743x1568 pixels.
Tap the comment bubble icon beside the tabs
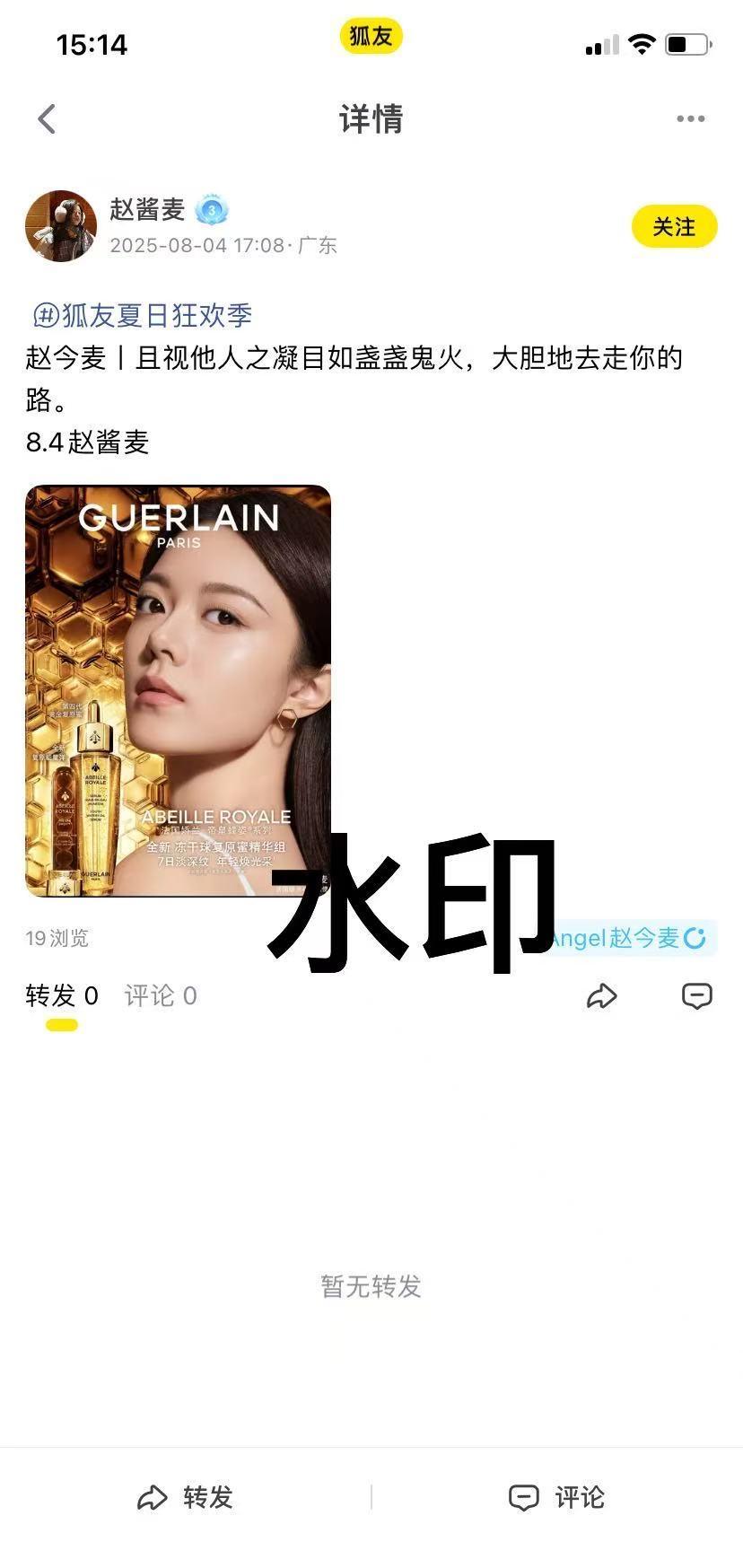(x=696, y=995)
